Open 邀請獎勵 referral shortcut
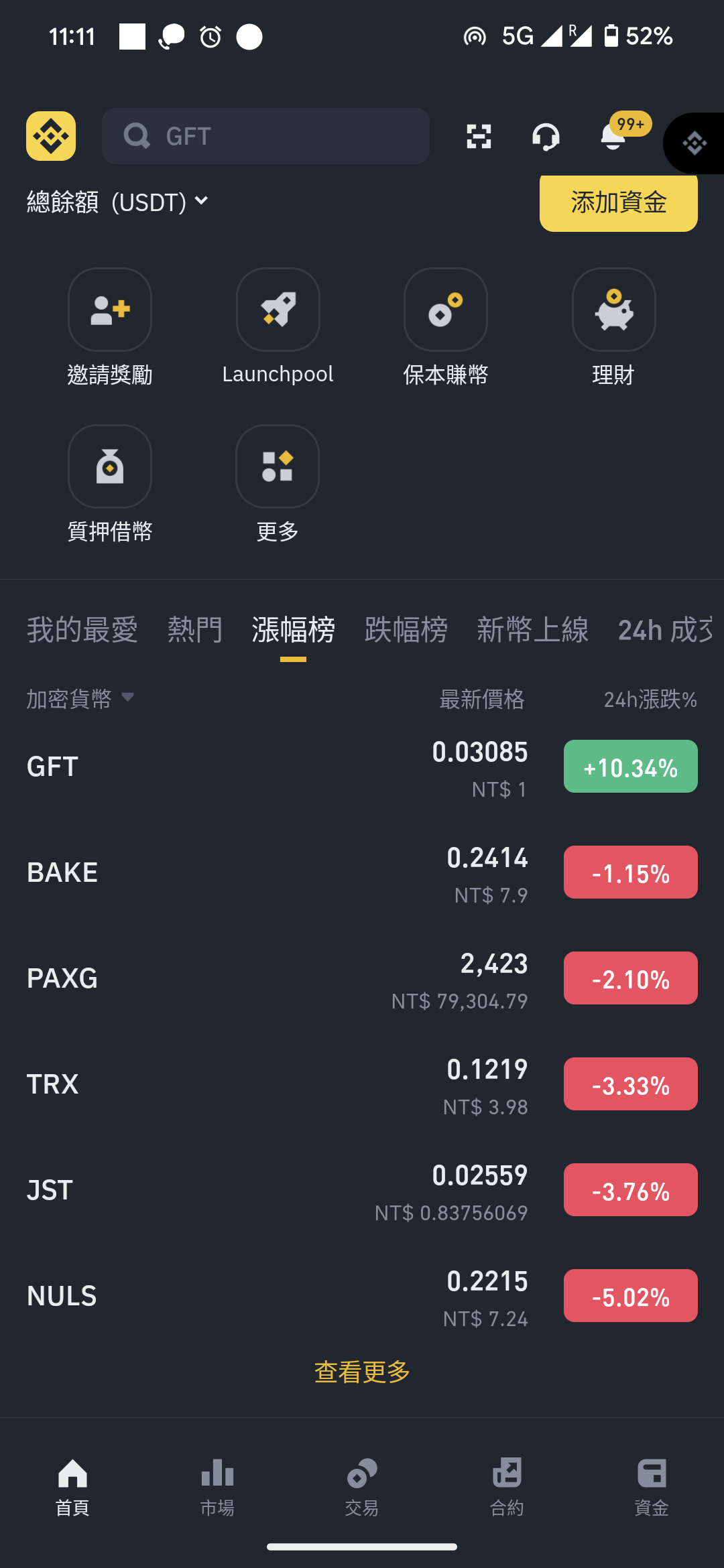724x1568 pixels. [110, 328]
